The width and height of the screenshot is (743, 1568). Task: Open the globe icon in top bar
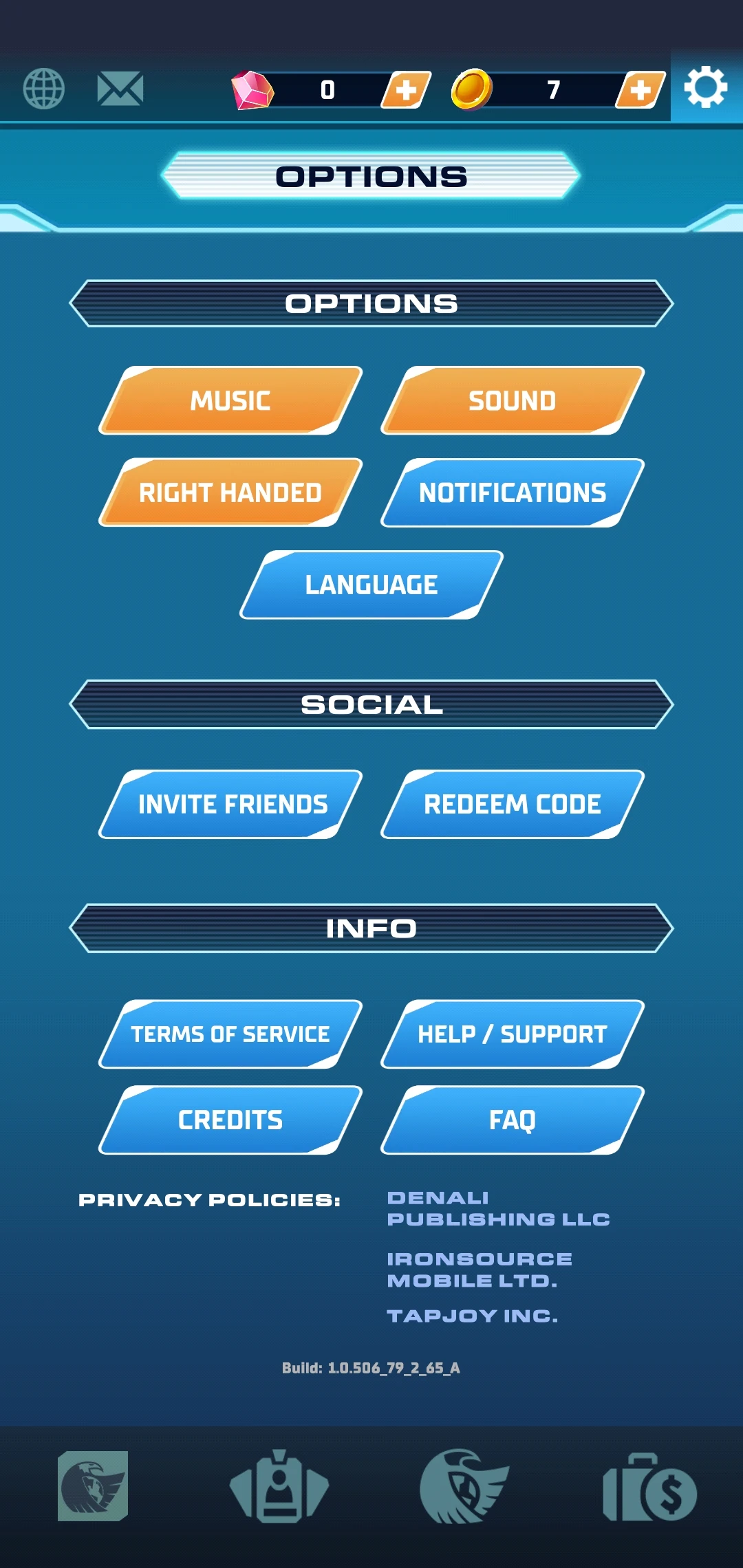coord(44,89)
